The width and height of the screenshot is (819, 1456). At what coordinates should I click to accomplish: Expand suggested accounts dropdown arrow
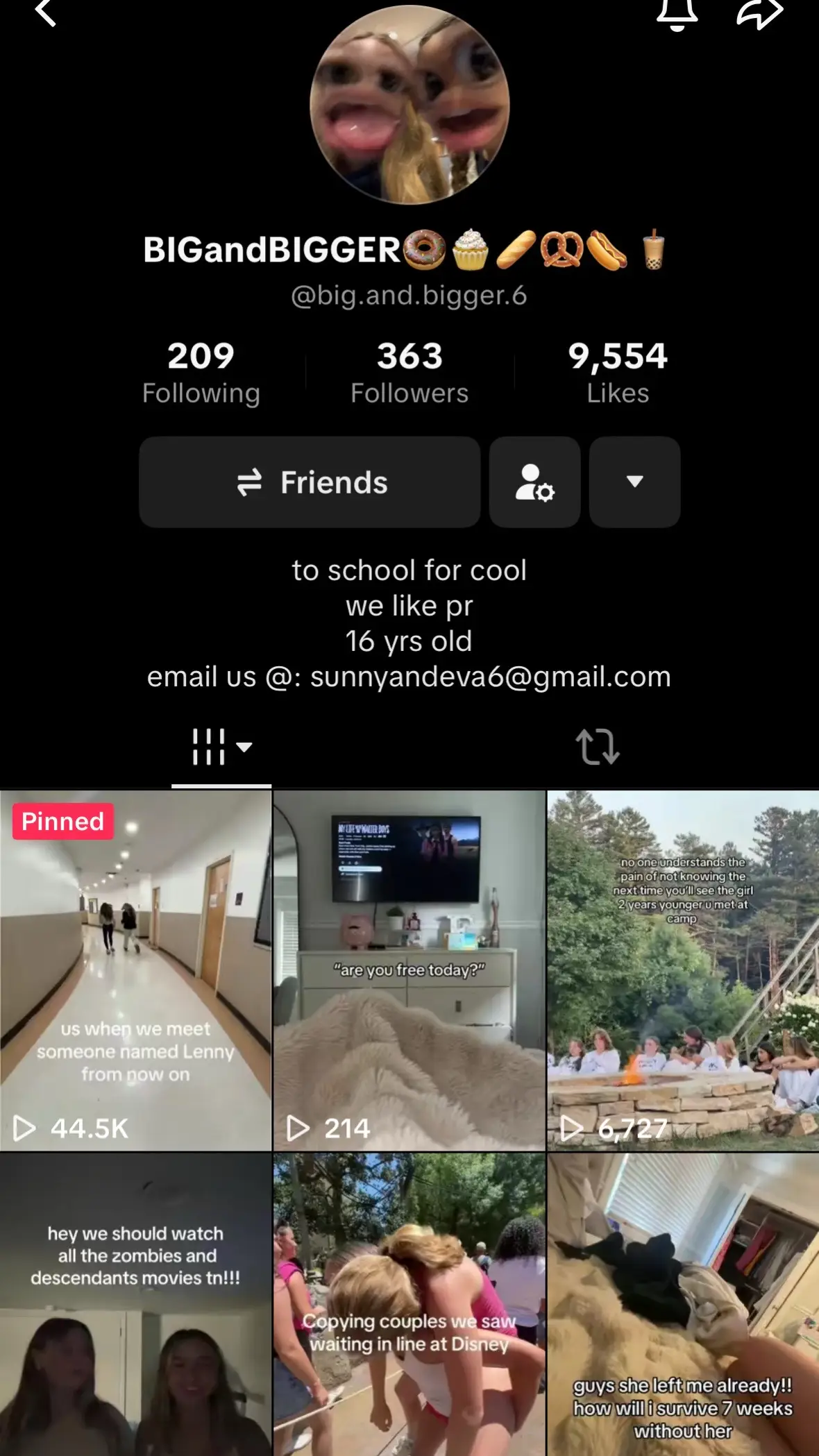click(634, 482)
